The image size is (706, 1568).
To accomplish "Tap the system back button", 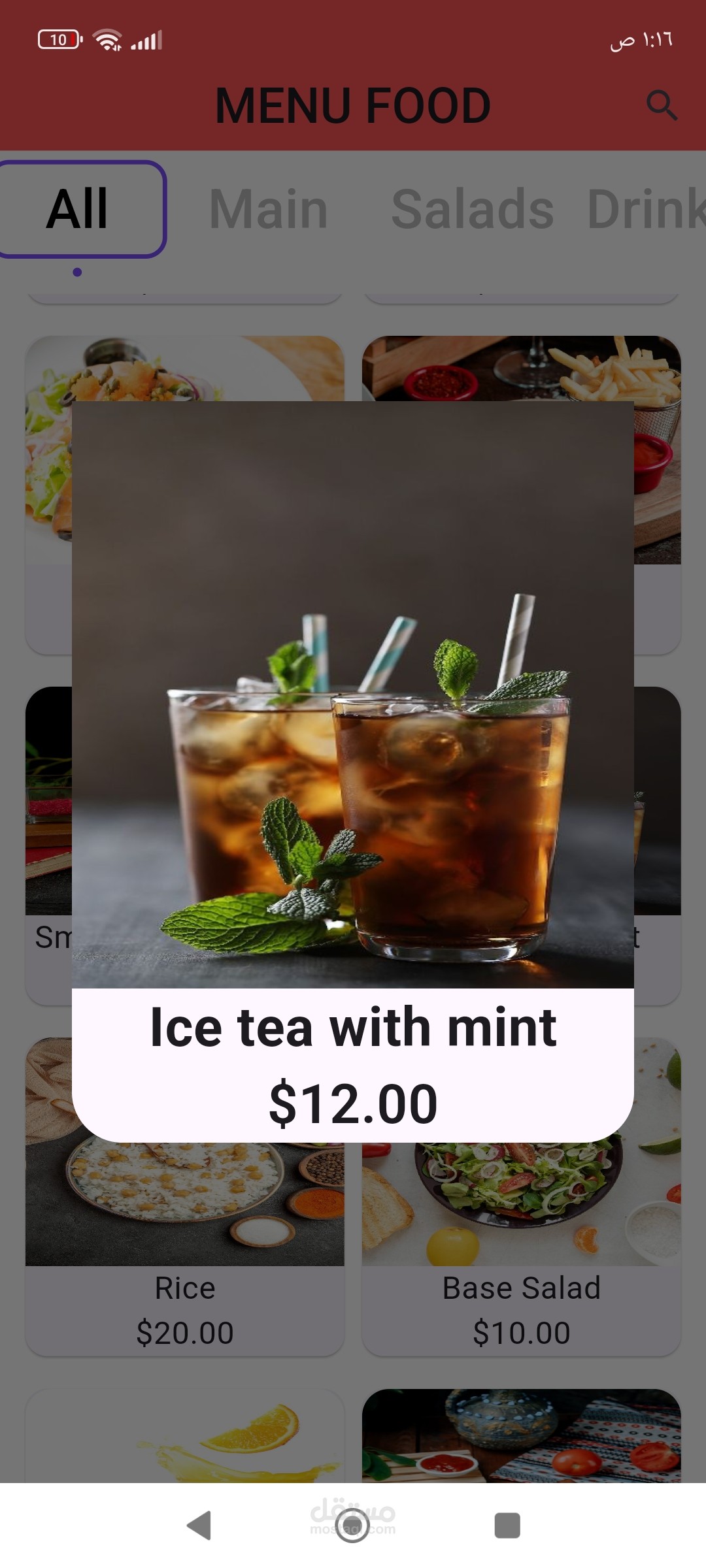I will (x=199, y=1526).
